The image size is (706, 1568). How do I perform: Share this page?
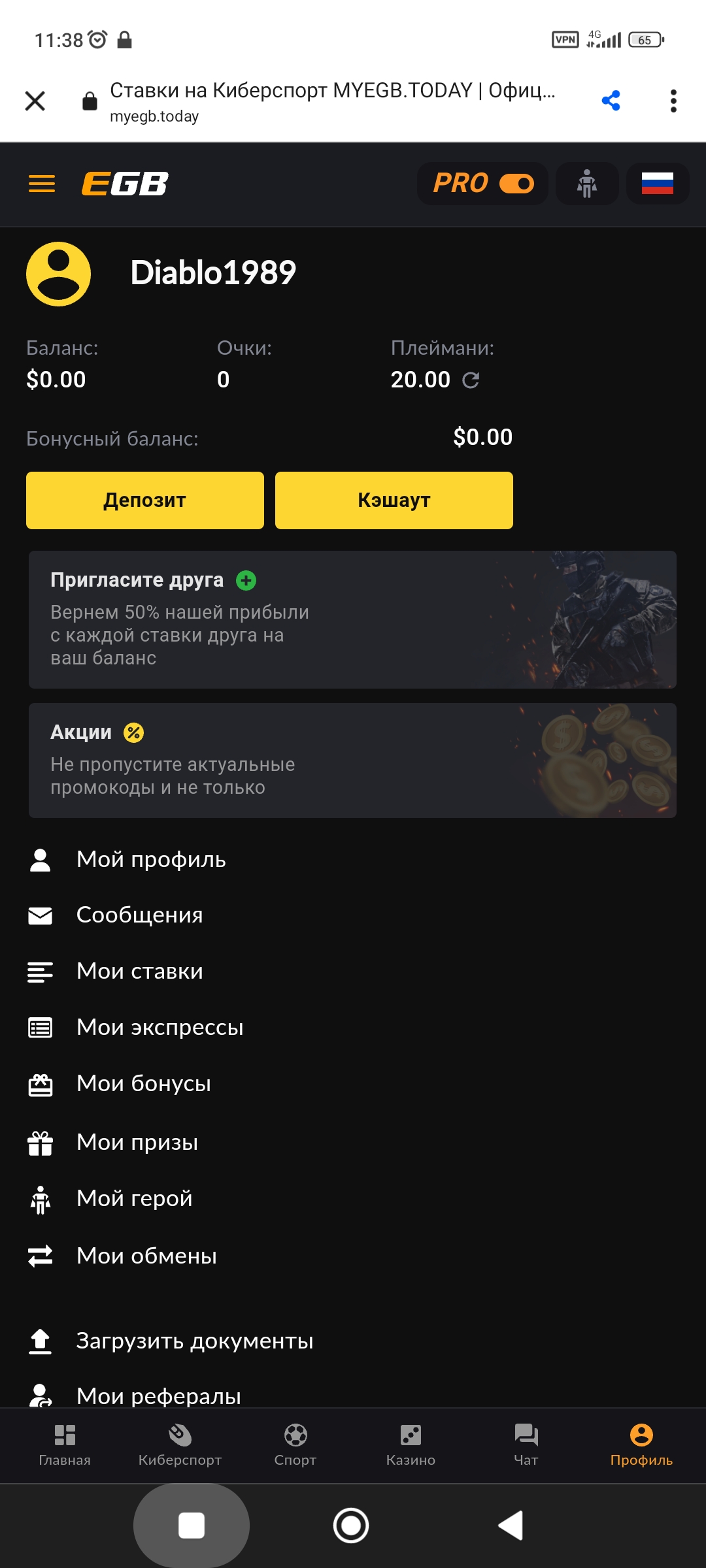tap(611, 101)
